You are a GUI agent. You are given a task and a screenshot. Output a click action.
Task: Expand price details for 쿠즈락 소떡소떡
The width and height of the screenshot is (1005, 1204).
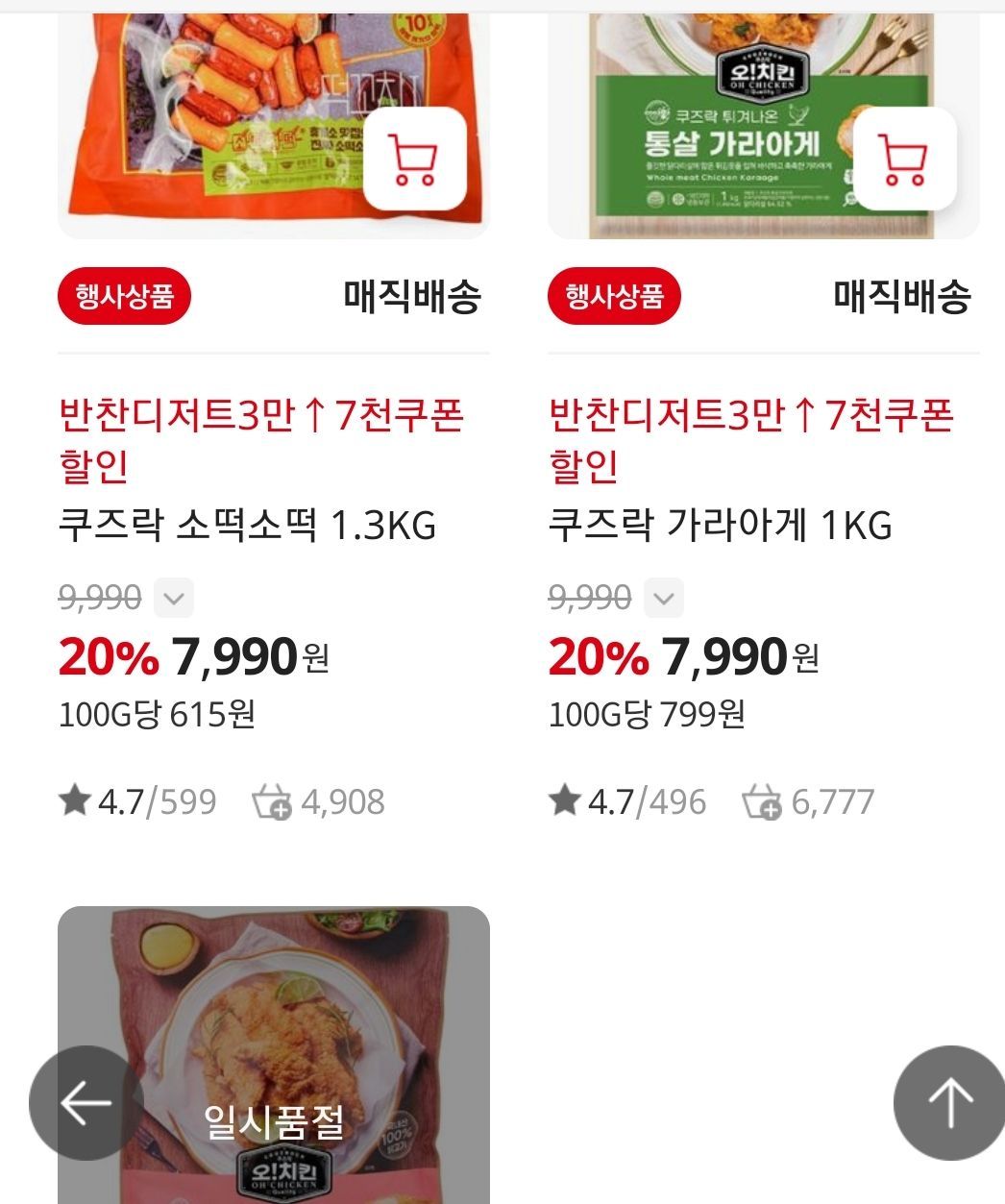coord(173,599)
